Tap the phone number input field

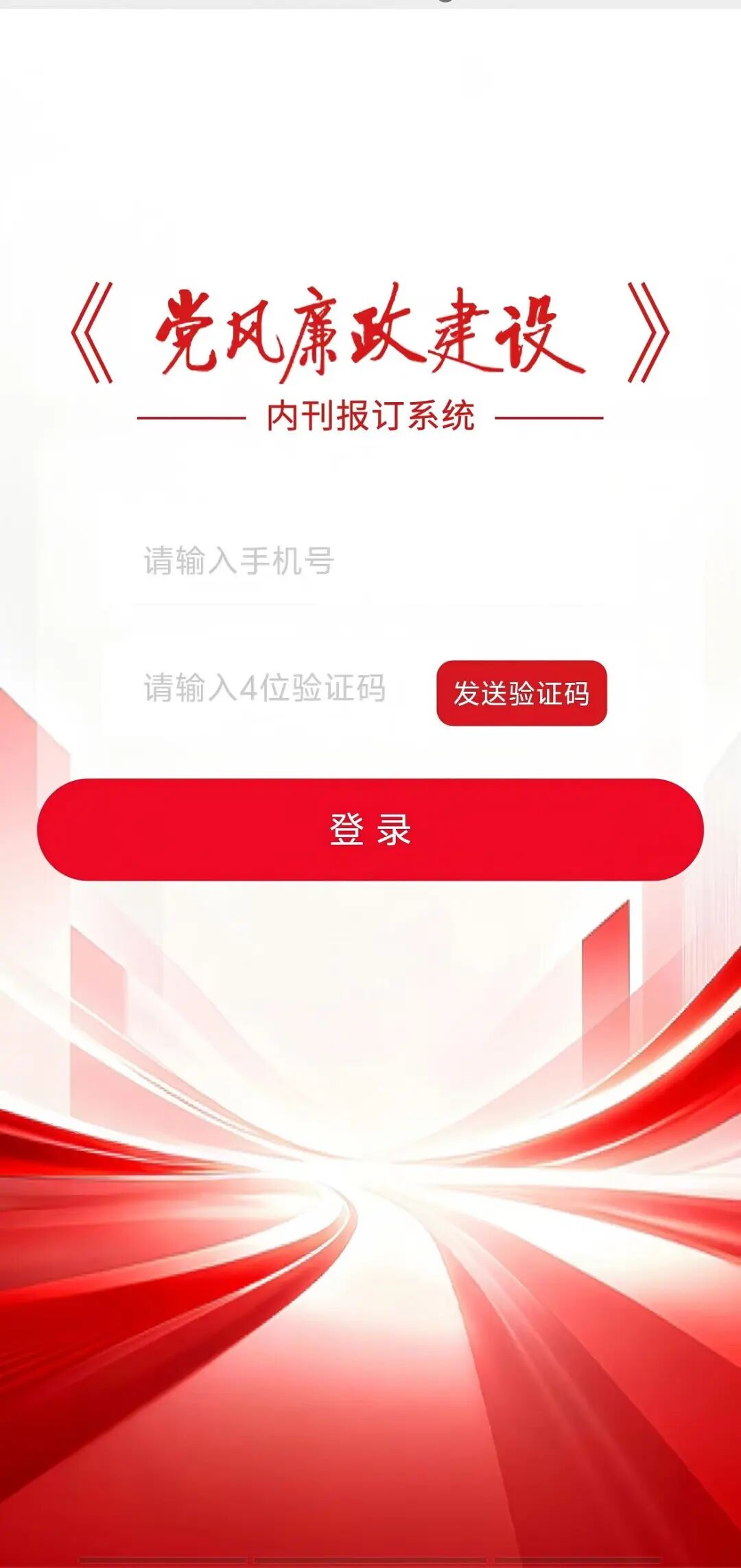point(357,561)
